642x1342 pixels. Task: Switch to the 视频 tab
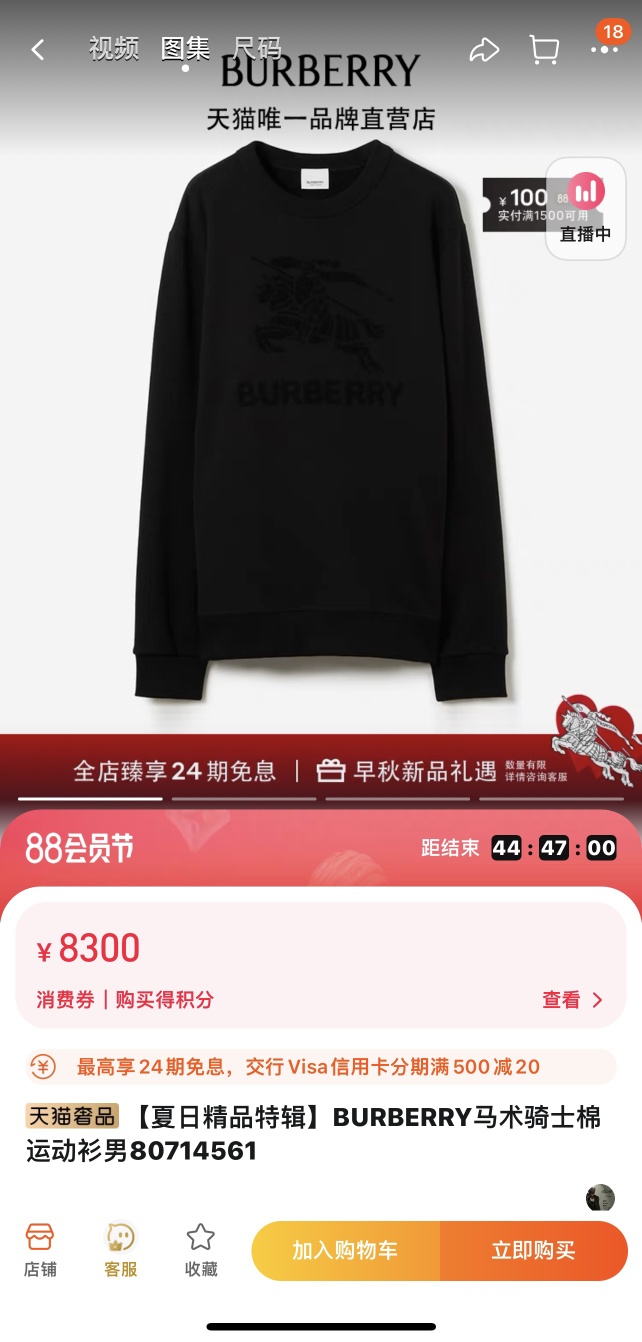(x=113, y=48)
